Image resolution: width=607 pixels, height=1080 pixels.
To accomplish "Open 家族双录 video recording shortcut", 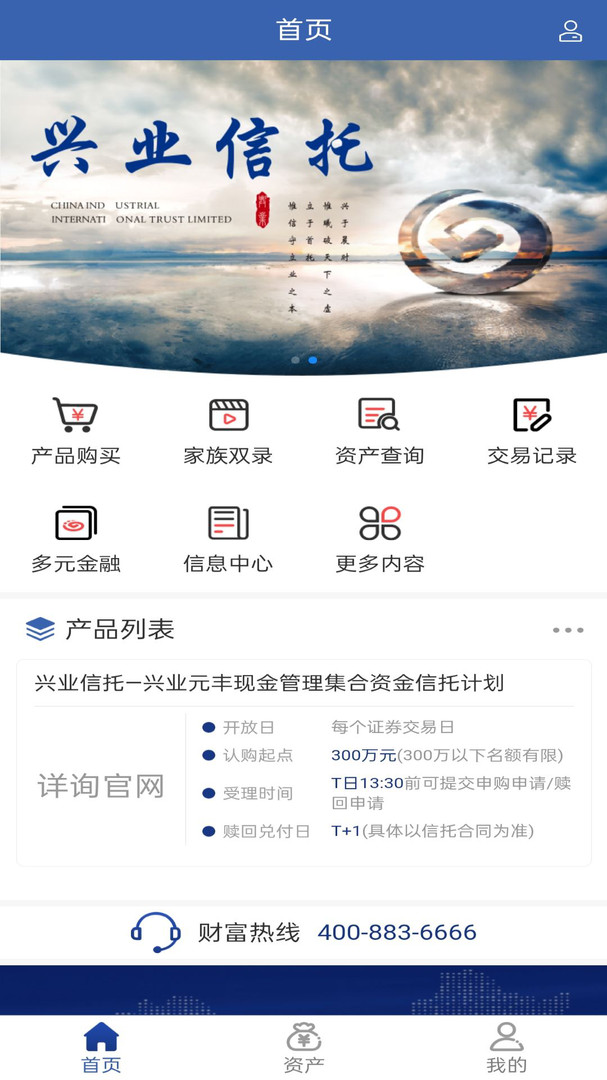I will 228,430.
